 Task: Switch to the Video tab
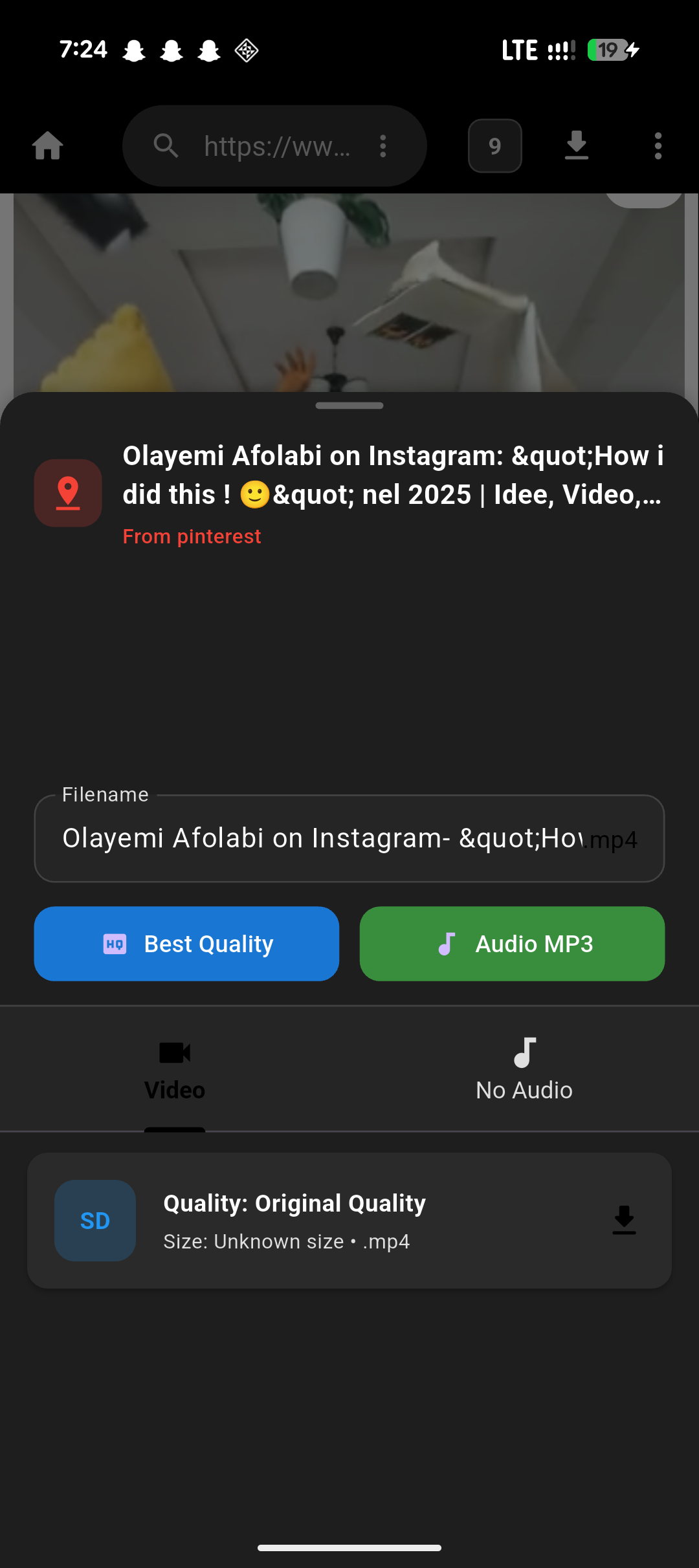(175, 1069)
